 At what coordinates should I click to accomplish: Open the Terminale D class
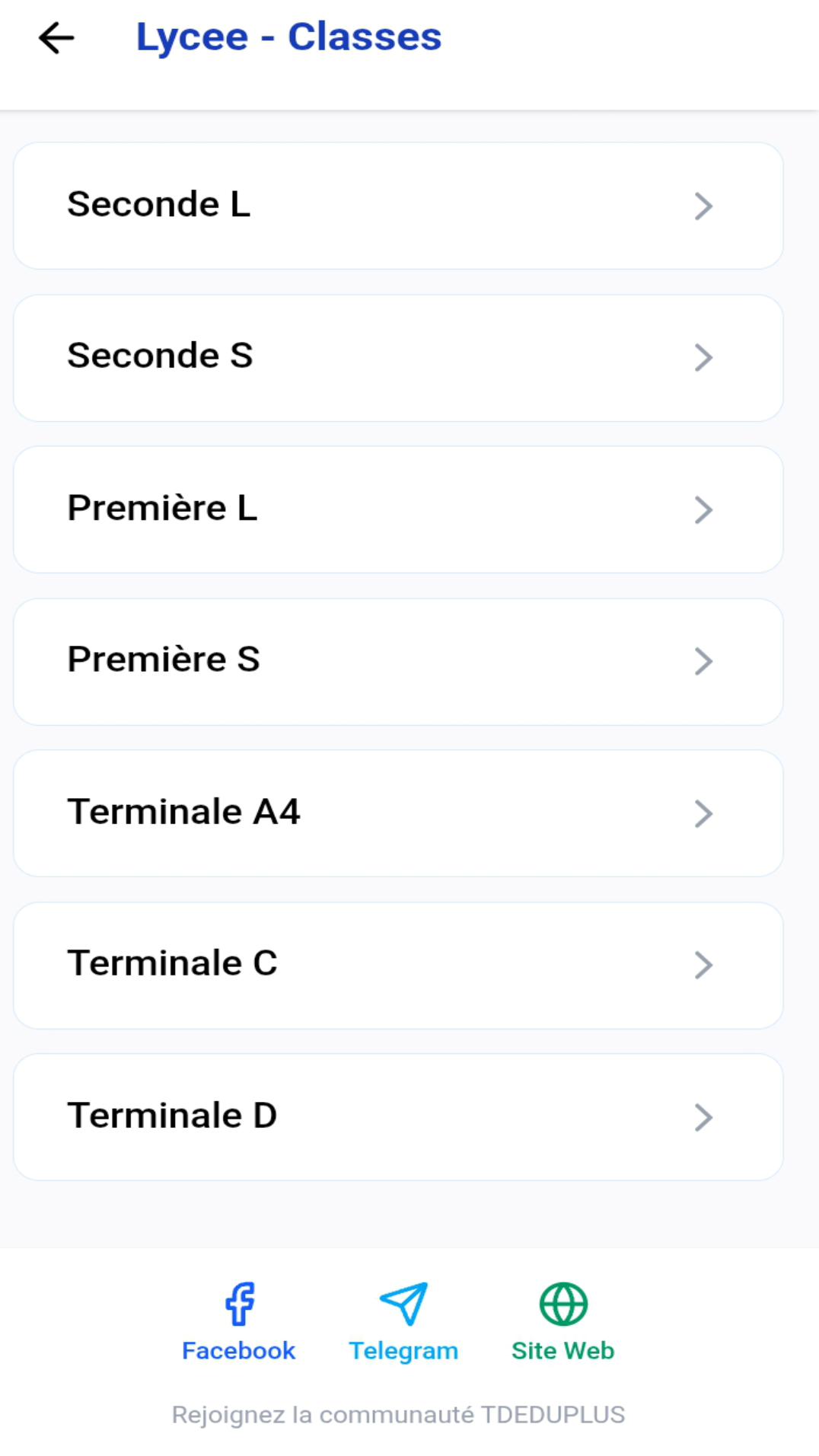tap(397, 1117)
